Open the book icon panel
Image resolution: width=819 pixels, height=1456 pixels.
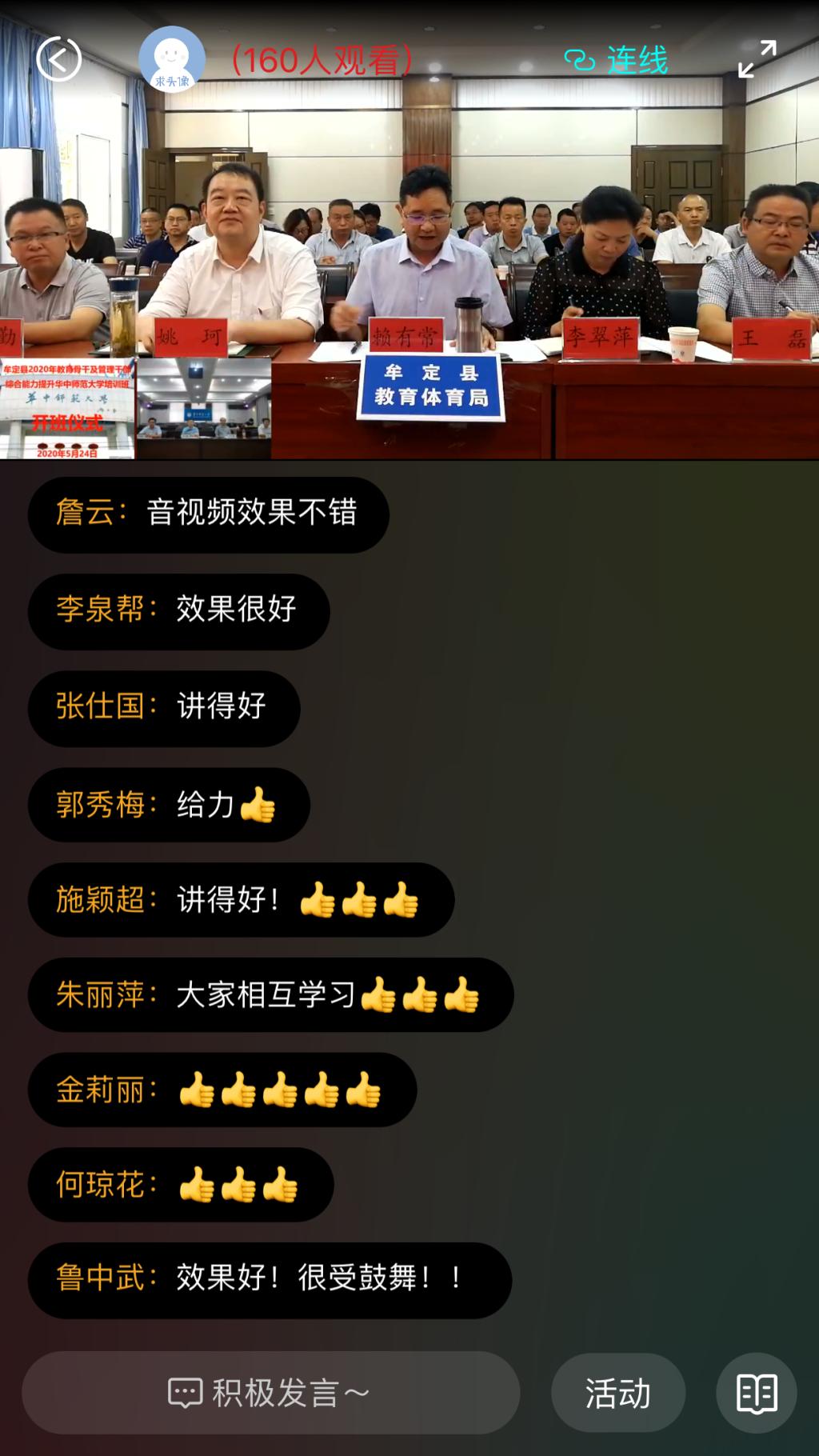pos(756,1393)
